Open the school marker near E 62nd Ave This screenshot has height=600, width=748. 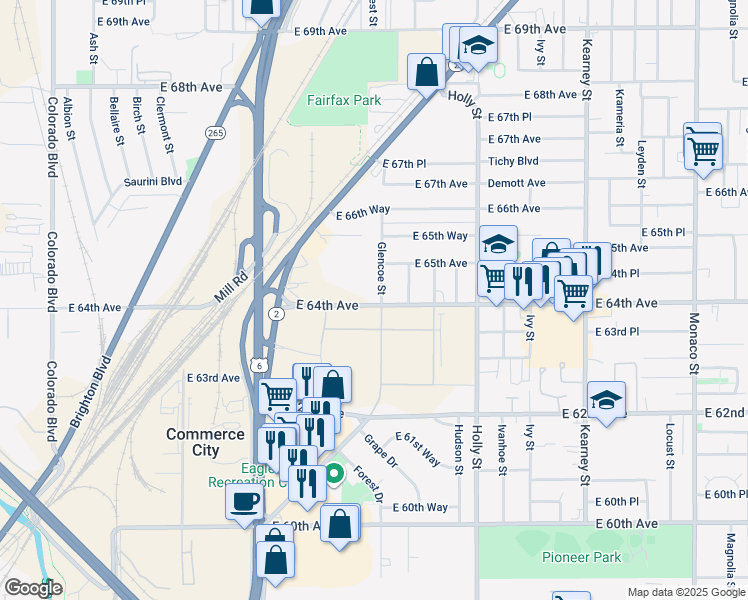pyautogui.click(x=606, y=400)
